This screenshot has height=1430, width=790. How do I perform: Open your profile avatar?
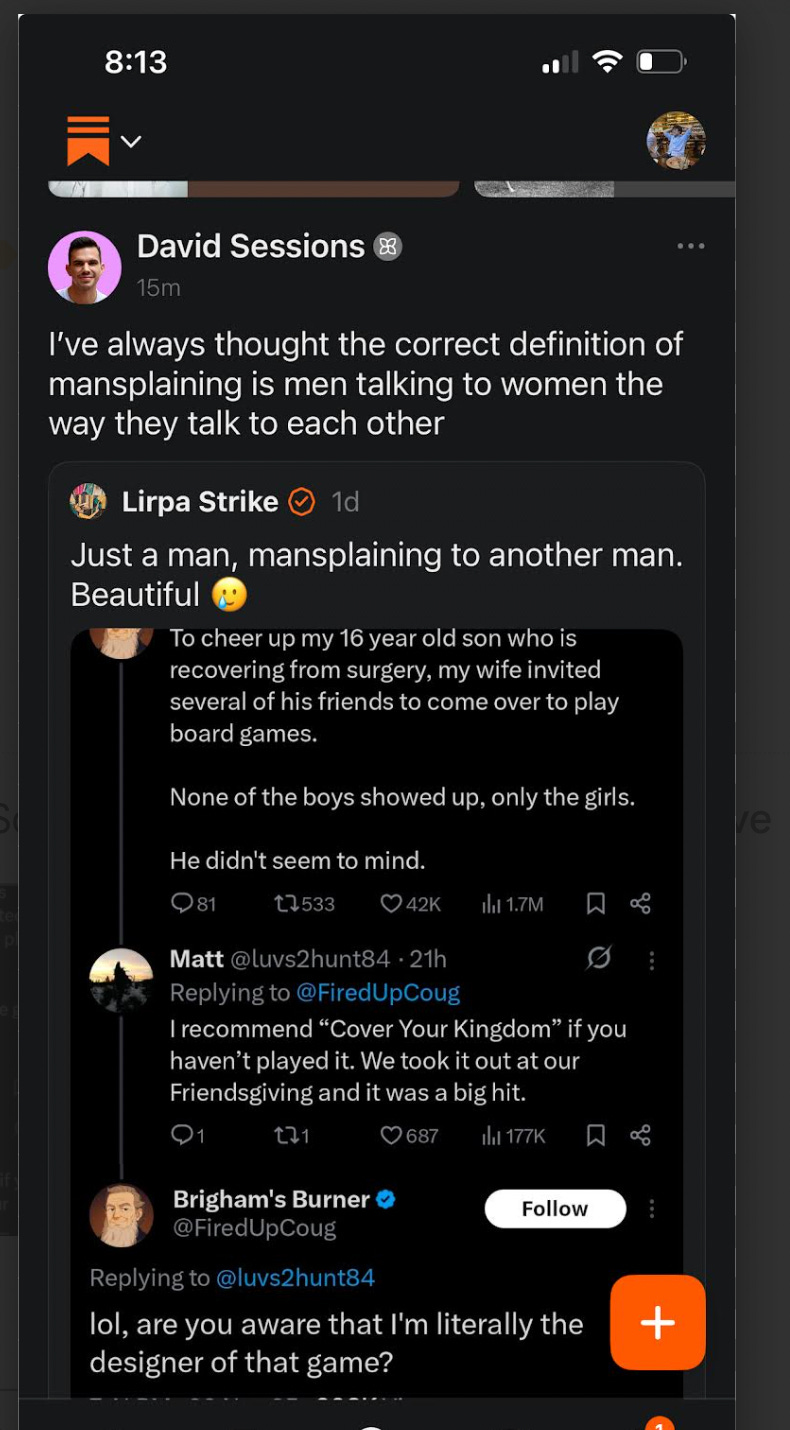click(676, 141)
